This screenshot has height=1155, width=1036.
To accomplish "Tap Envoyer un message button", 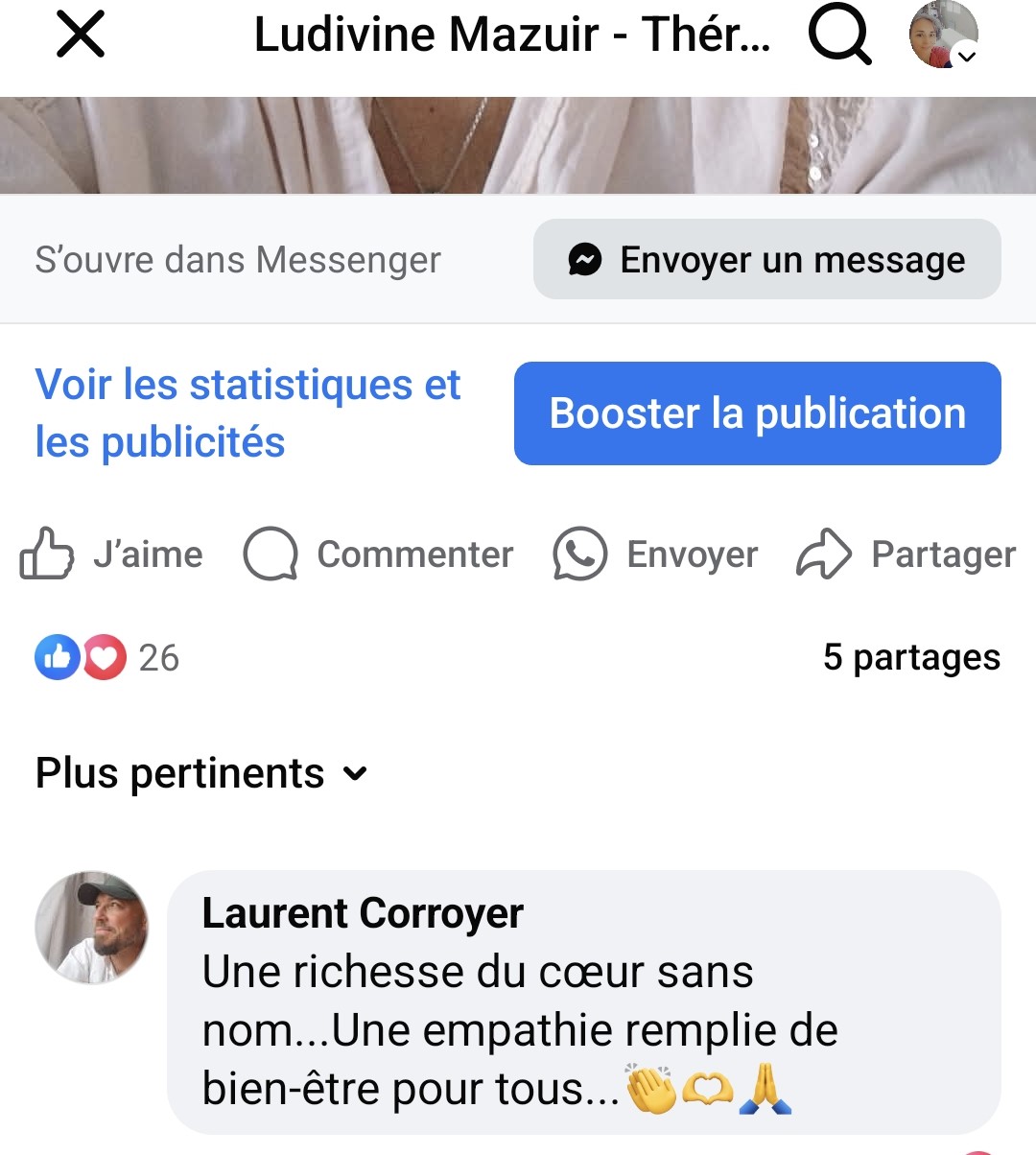I will 766,260.
